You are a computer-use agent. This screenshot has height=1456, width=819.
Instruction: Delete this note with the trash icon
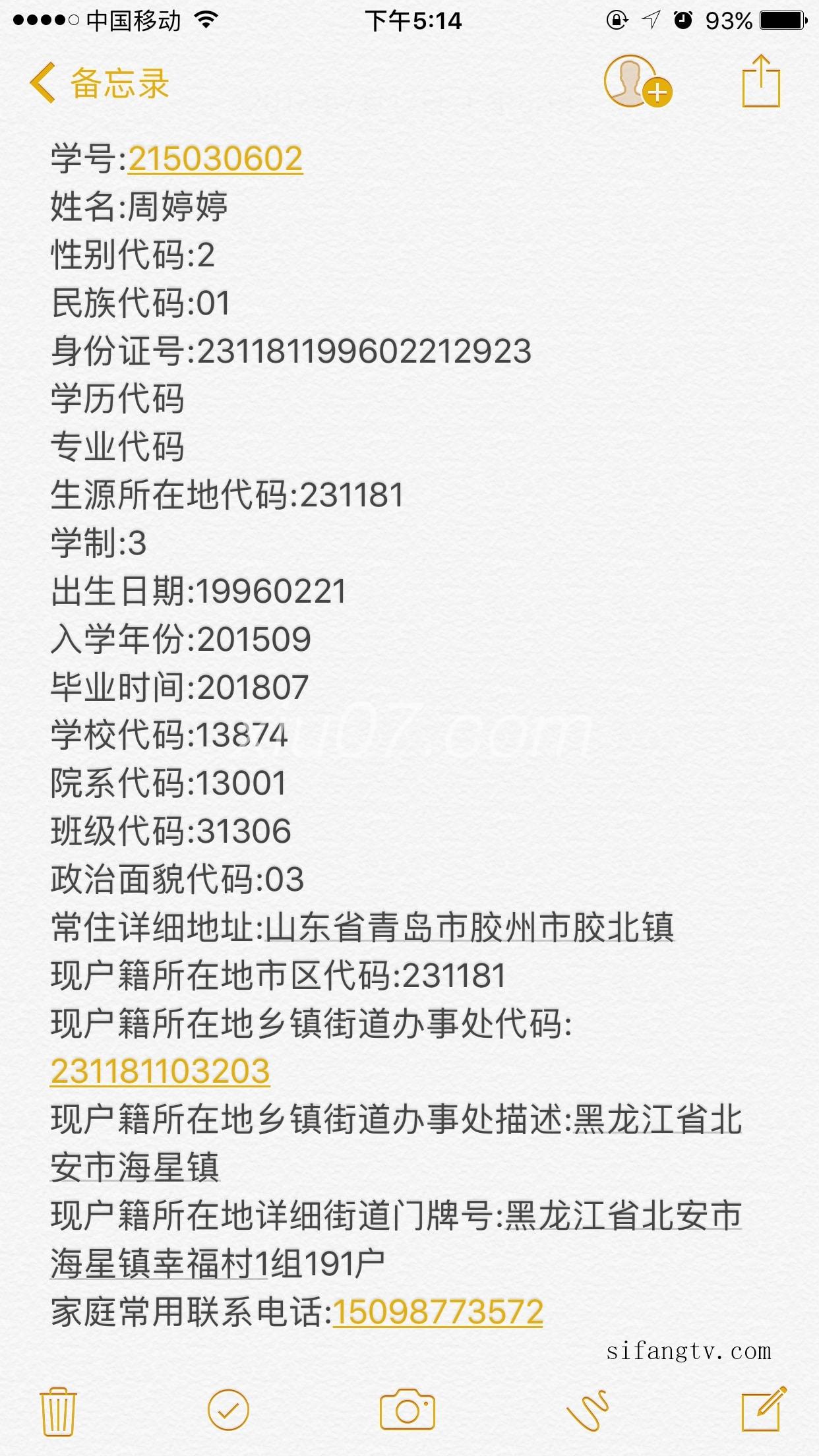point(58,1410)
